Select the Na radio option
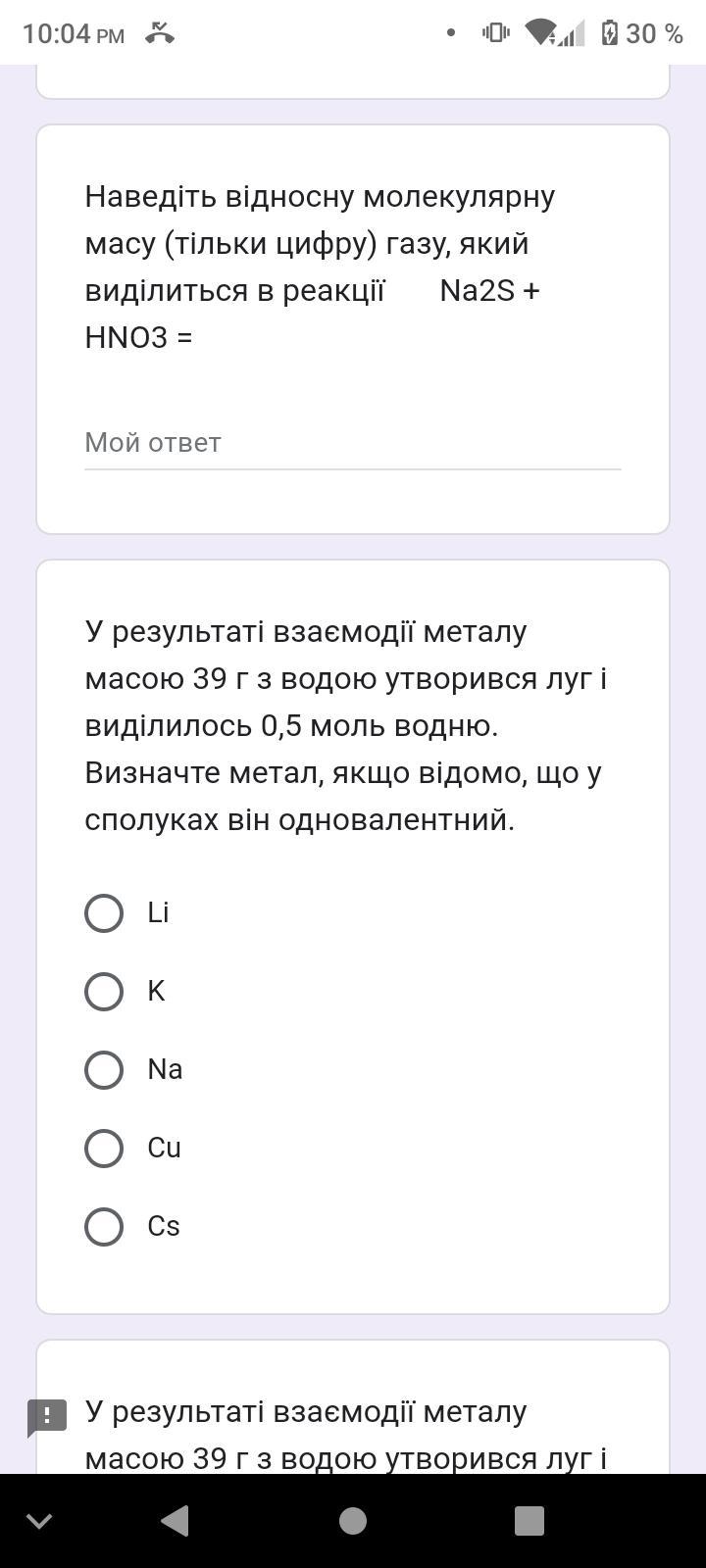 click(x=104, y=1070)
